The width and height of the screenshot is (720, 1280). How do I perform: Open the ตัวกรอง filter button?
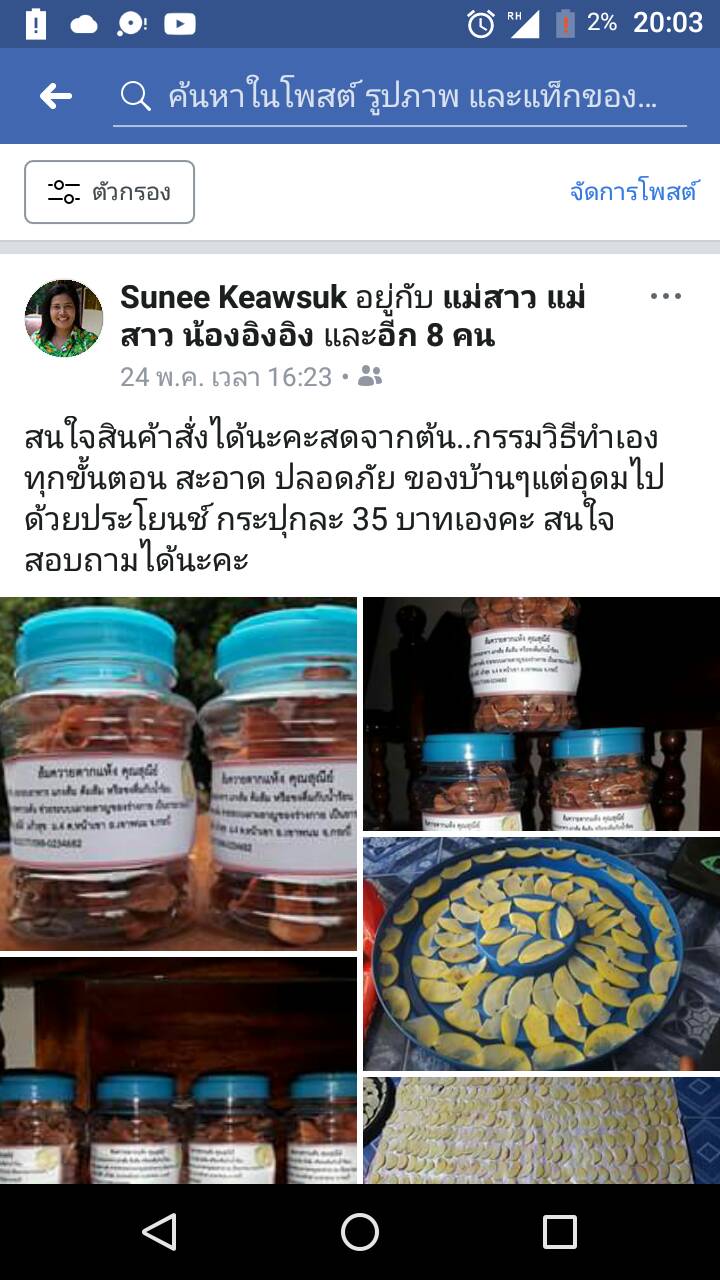coord(110,192)
